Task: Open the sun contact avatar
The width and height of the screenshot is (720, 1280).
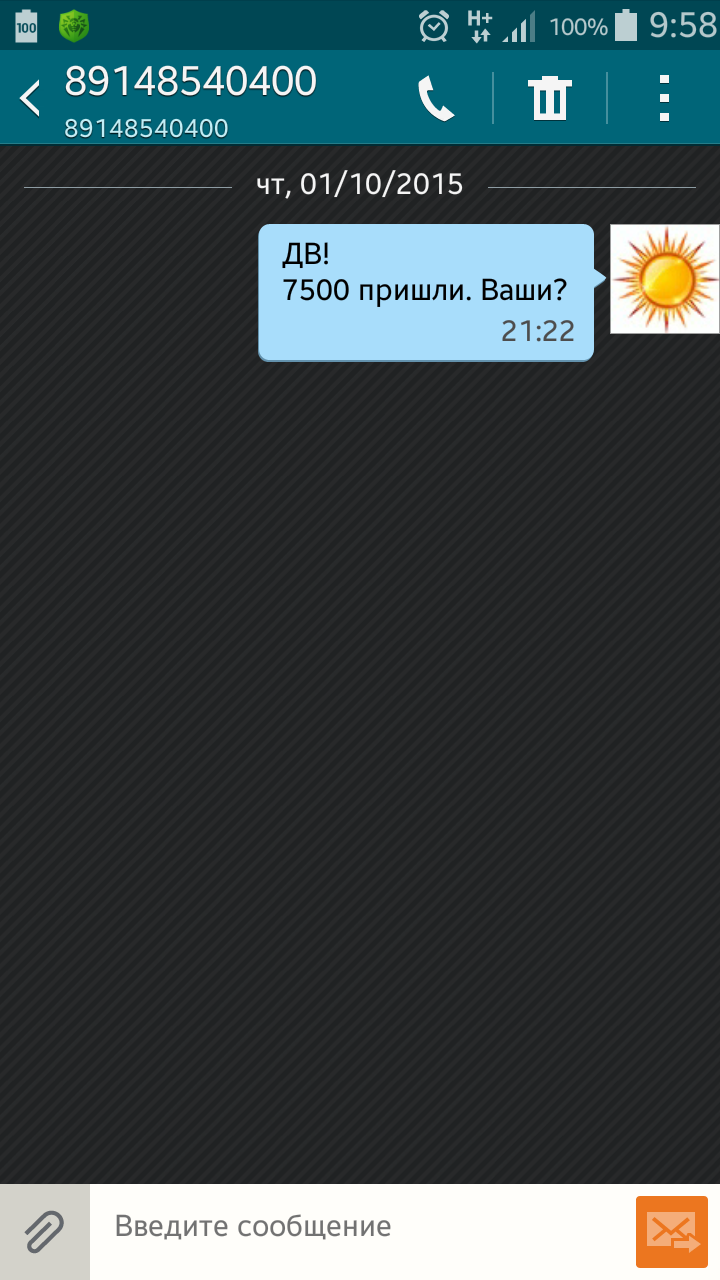Action: 664,279
